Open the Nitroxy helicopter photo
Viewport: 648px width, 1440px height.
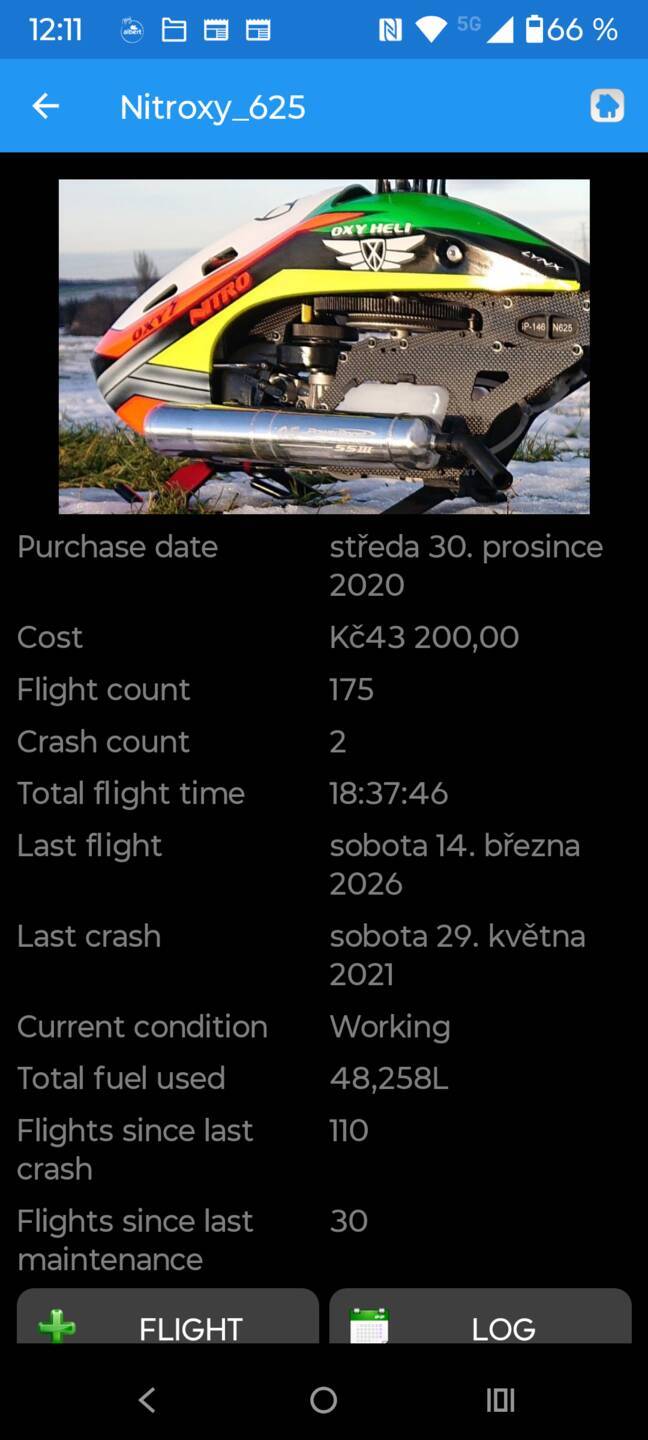[x=324, y=346]
